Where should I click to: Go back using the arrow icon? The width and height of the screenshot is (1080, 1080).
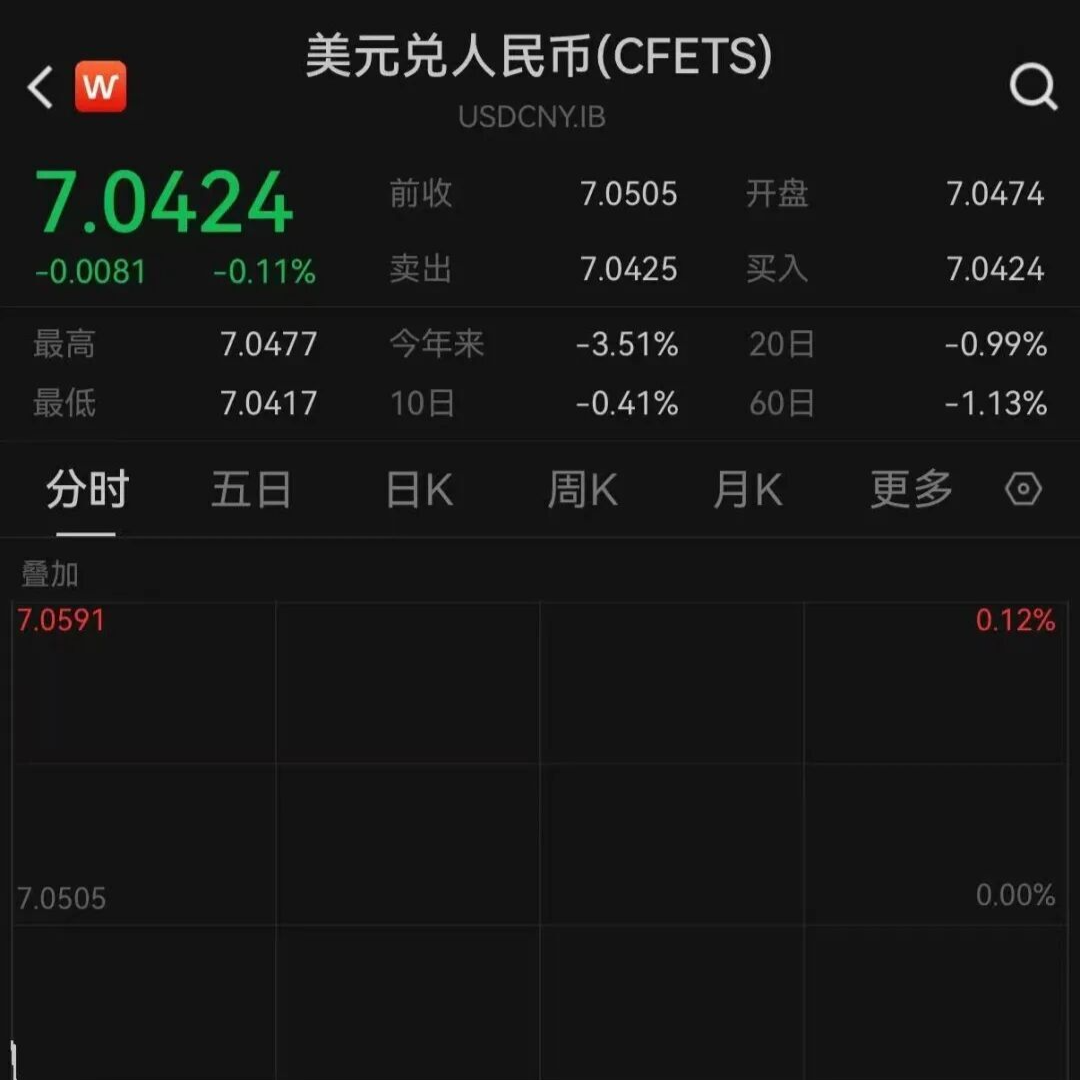click(40, 88)
